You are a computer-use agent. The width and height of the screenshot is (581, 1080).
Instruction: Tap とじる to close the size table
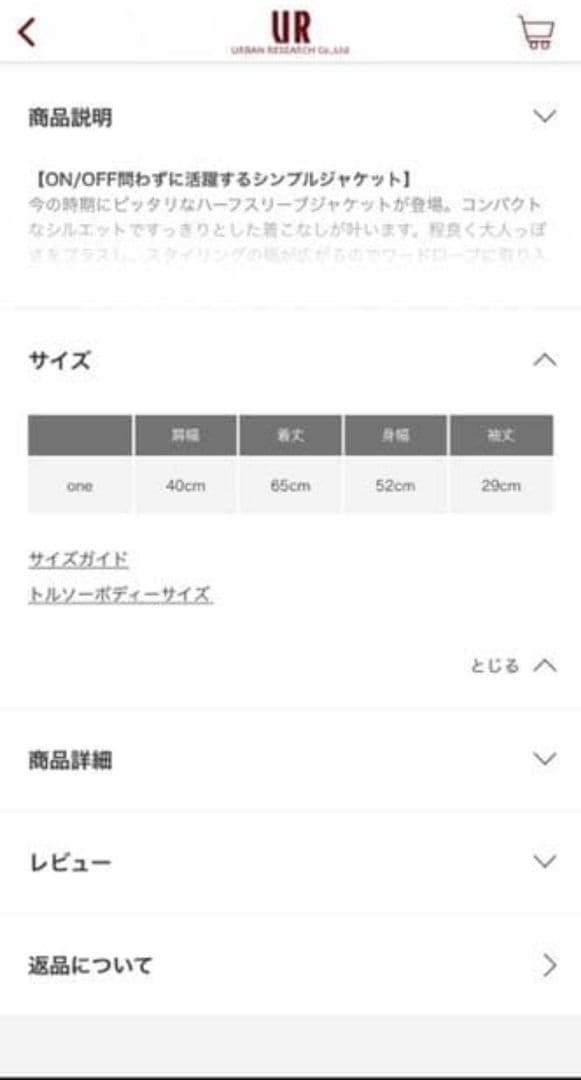pyautogui.click(x=514, y=665)
